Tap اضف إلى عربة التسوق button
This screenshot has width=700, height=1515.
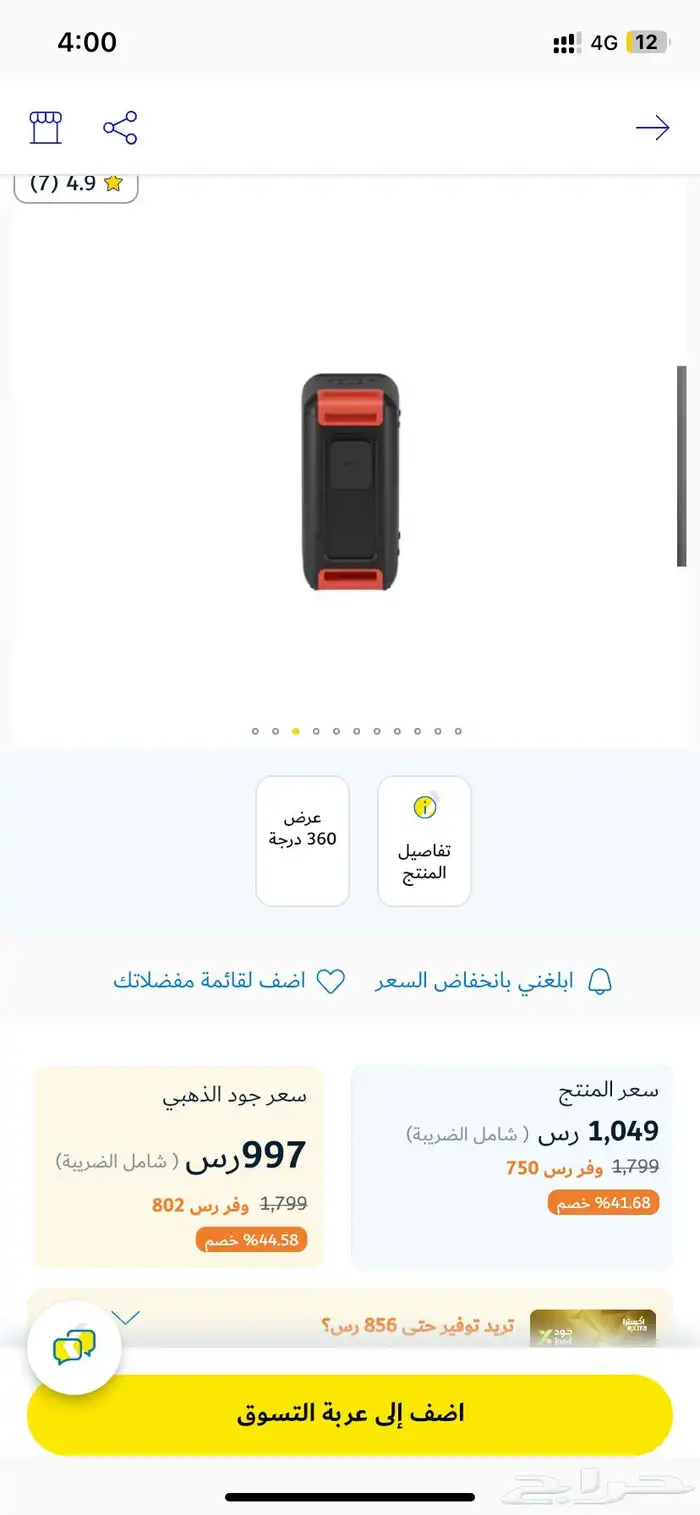[350, 1414]
